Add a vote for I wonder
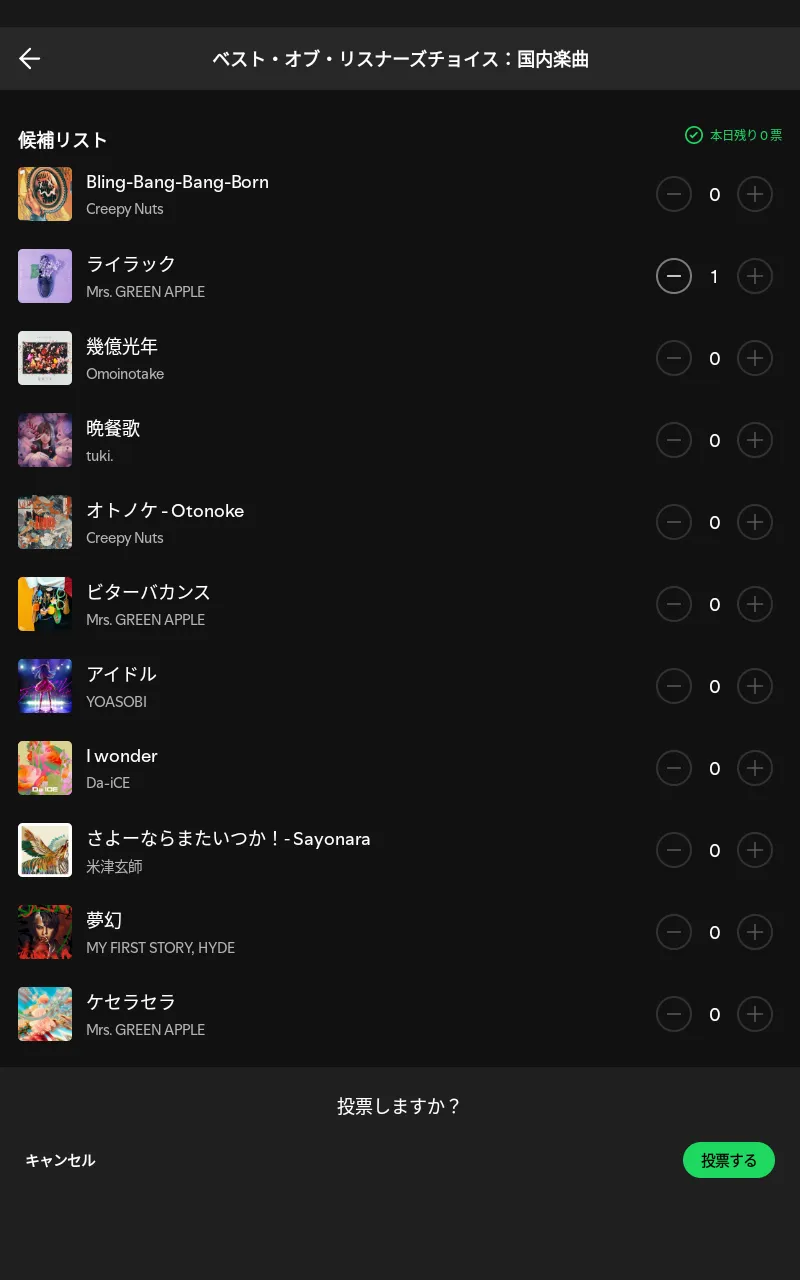The height and width of the screenshot is (1280, 800). [755, 768]
